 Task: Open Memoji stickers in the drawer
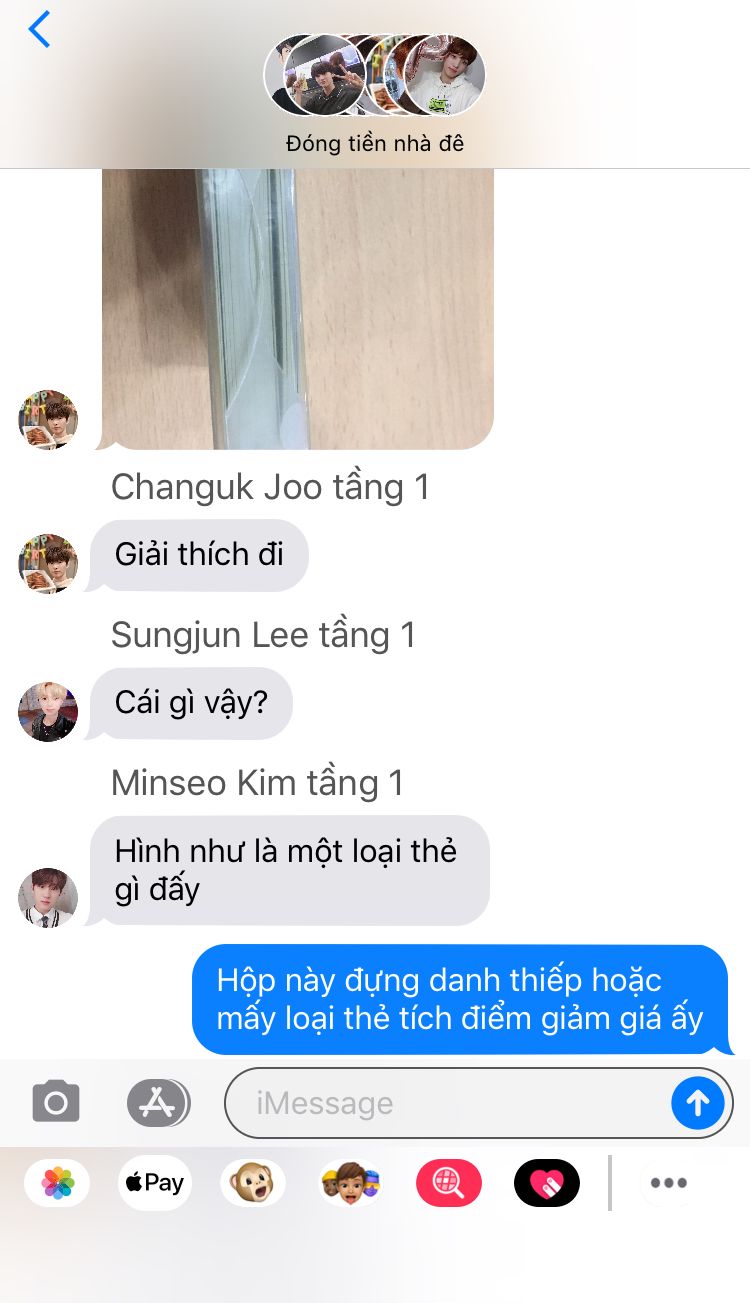click(x=350, y=1184)
